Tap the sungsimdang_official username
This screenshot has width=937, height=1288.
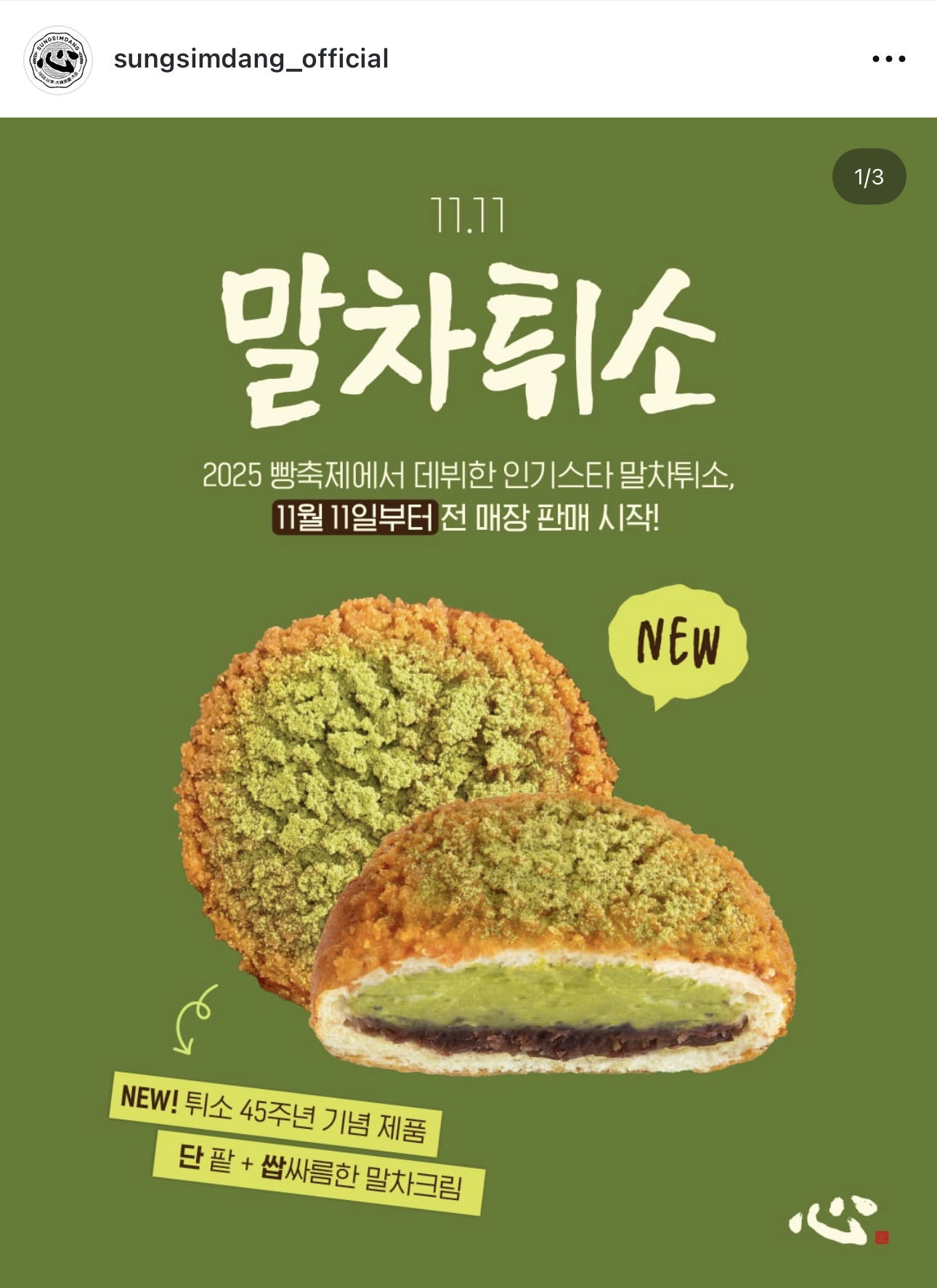pyautogui.click(x=251, y=59)
